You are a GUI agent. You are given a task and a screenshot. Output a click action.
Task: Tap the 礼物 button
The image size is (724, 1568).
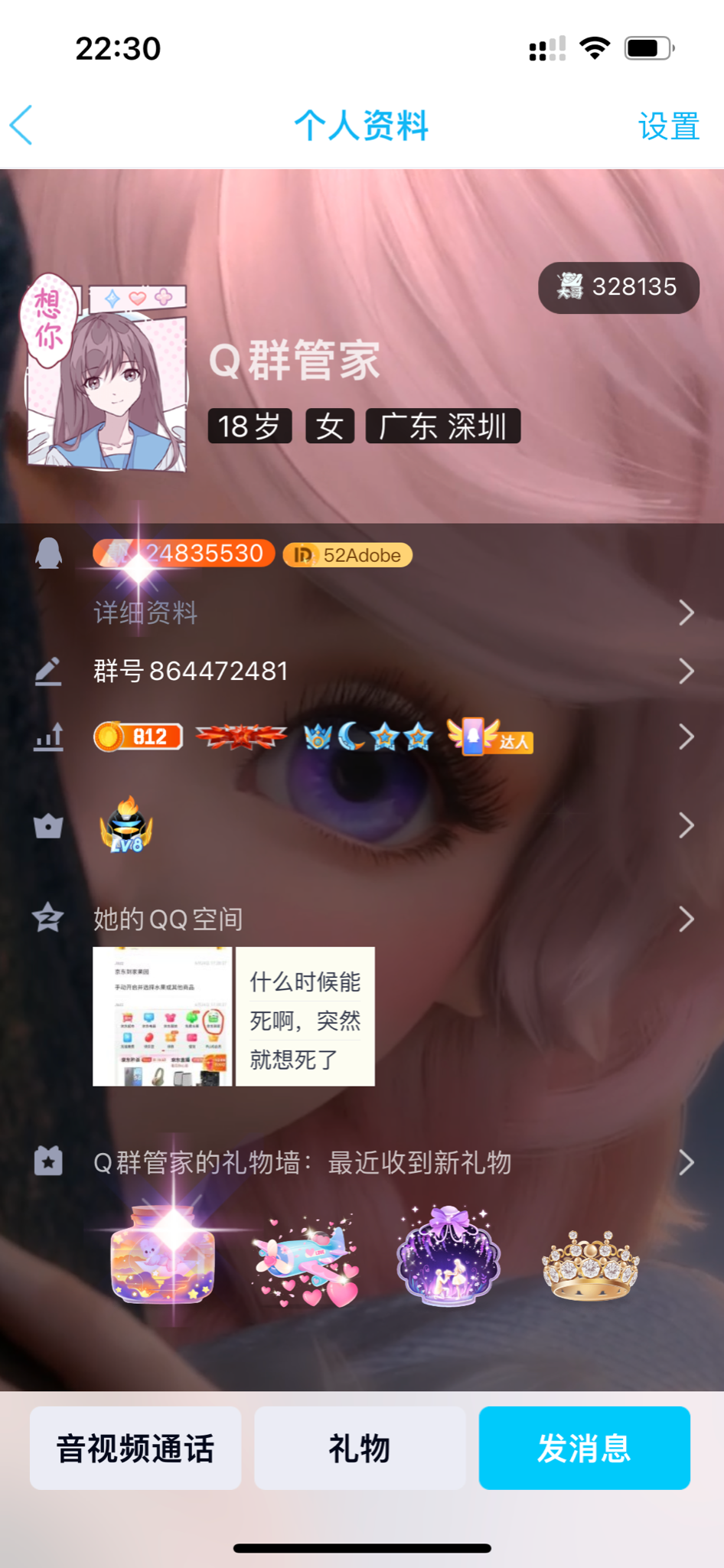[x=360, y=1448]
